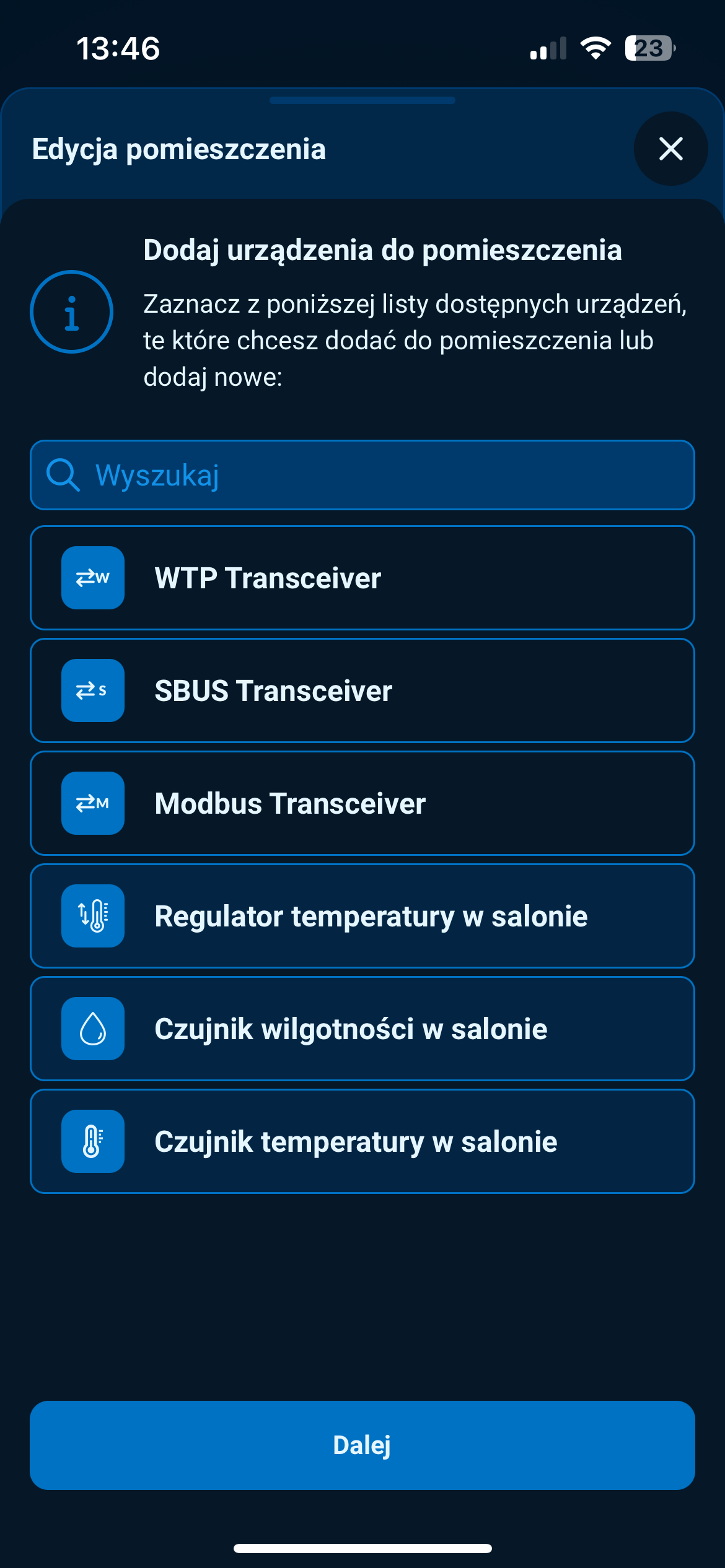725x1568 pixels.
Task: Select Regulator temperatury w salonie
Action: [x=362, y=916]
